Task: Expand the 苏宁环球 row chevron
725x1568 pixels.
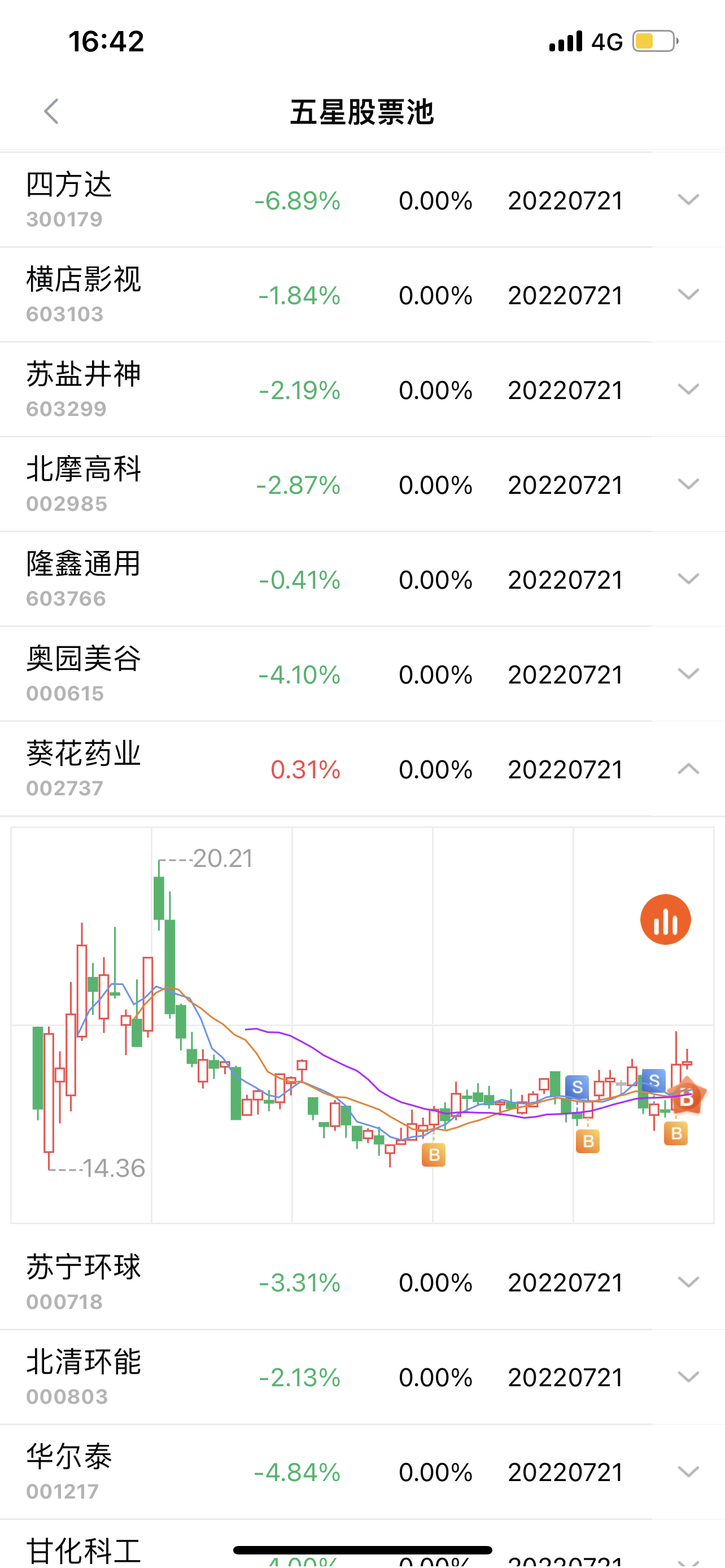Action: pyautogui.click(x=688, y=1282)
